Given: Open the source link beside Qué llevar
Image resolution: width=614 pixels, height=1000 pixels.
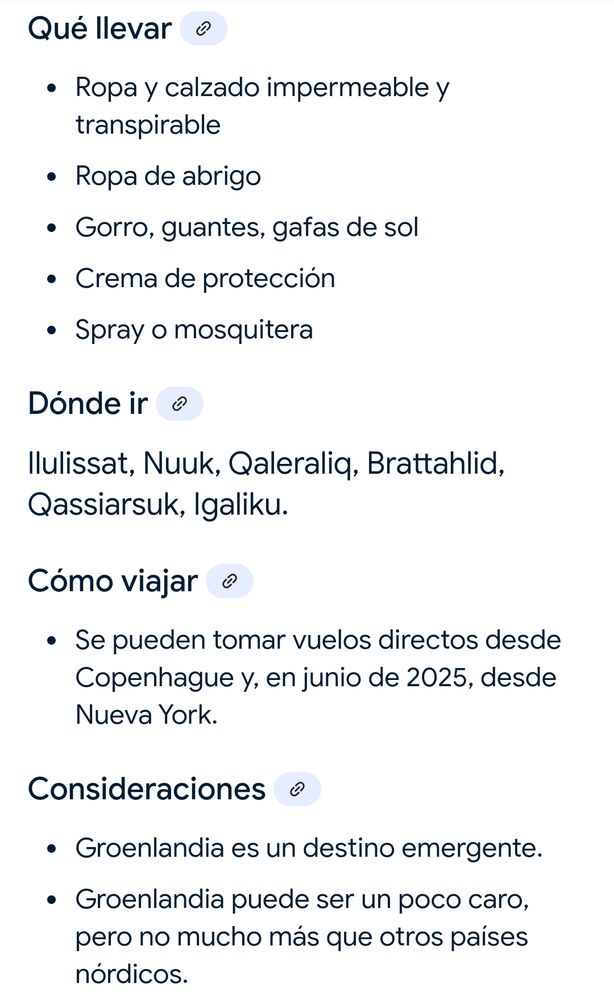Looking at the screenshot, I should [203, 29].
